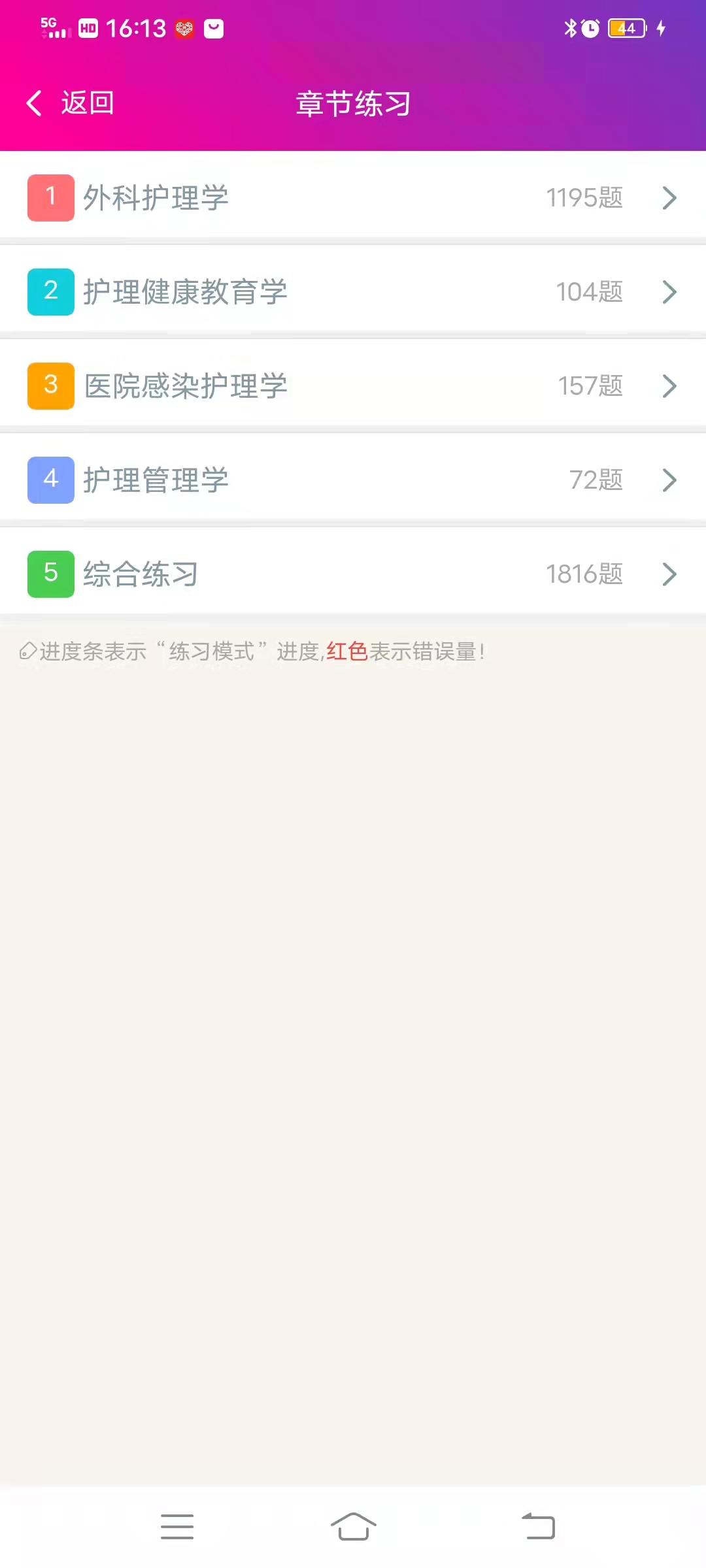Open 综合练习 via its right chevron
This screenshot has height=1568, width=706.
pyautogui.click(x=668, y=574)
